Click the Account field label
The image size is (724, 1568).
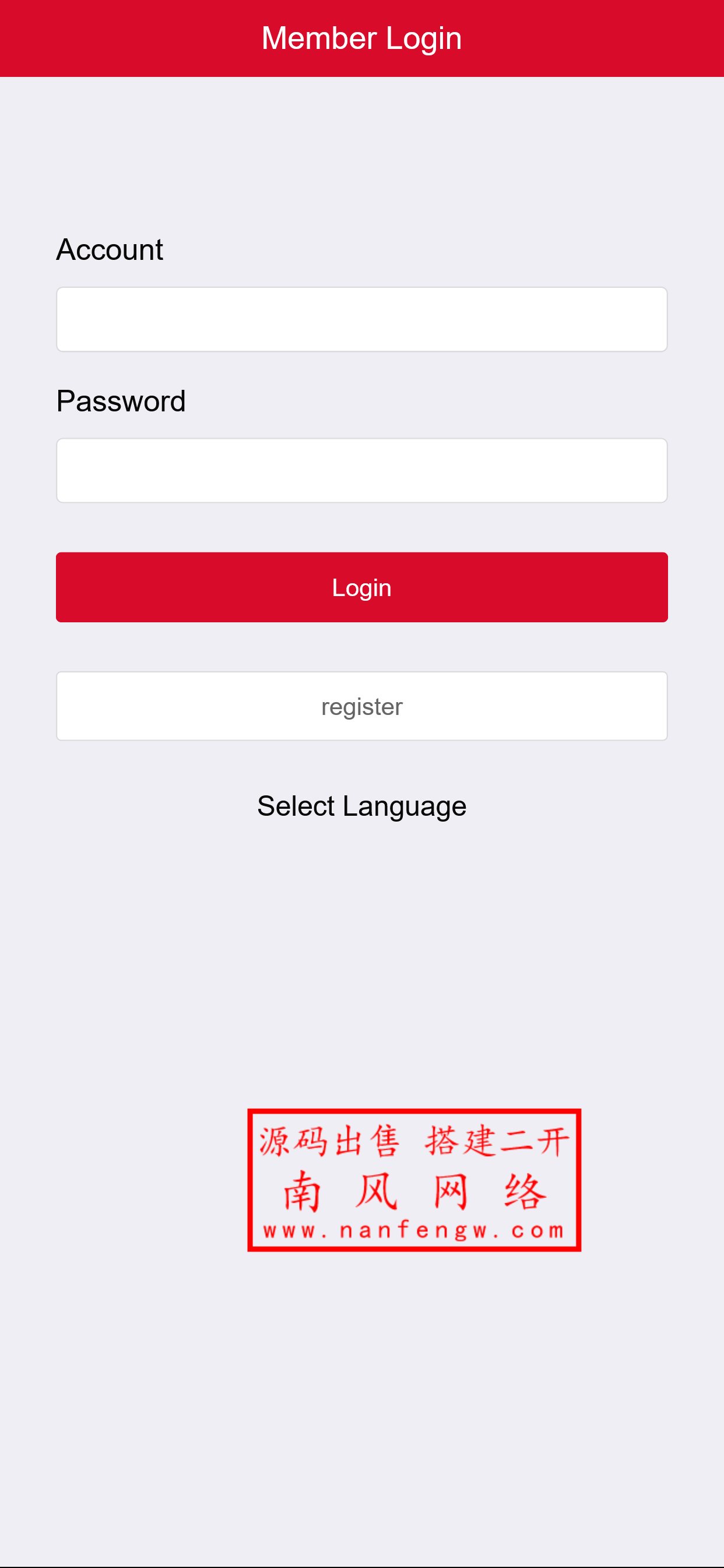(x=110, y=249)
